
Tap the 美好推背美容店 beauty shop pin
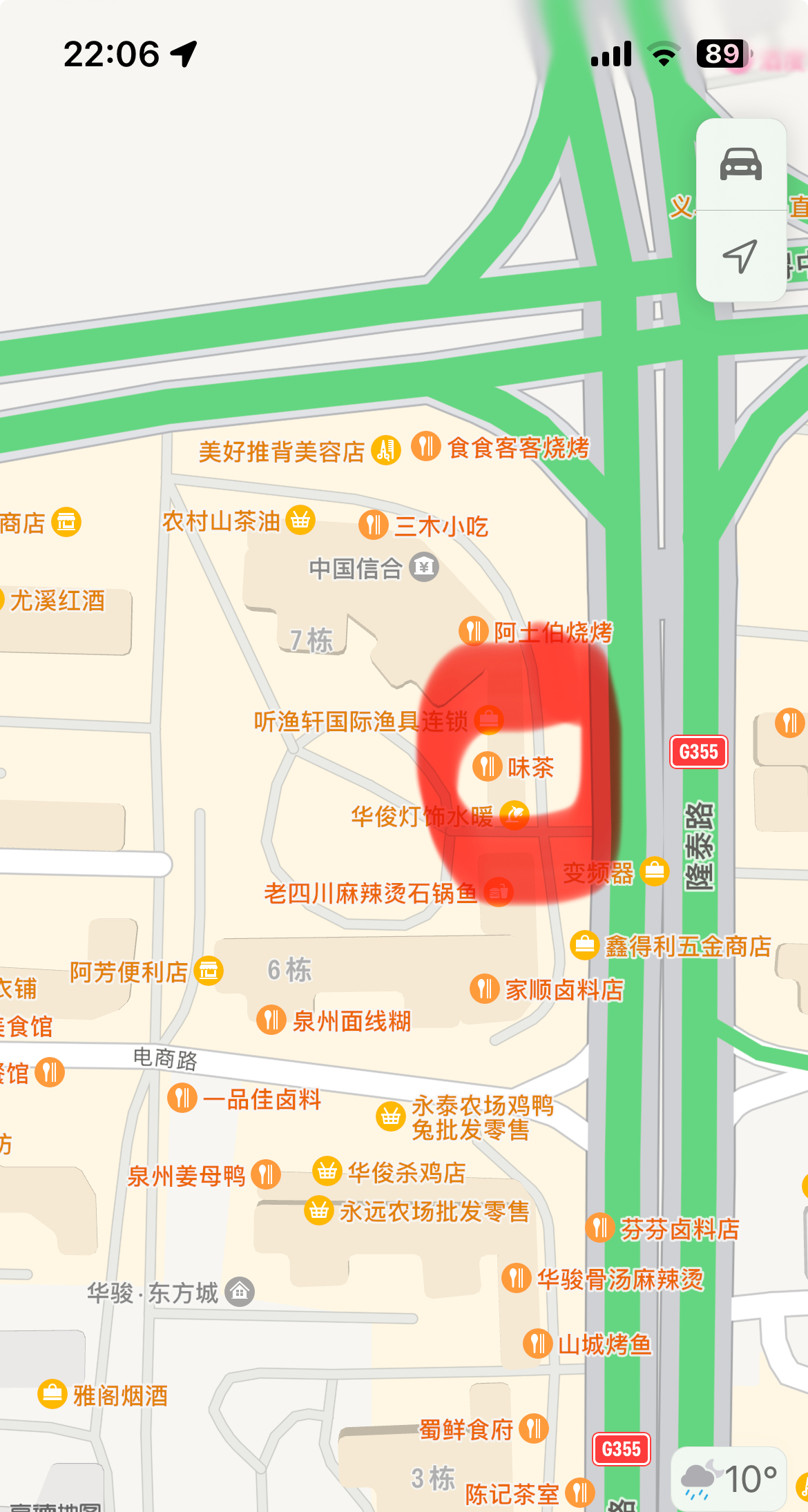[x=386, y=451]
